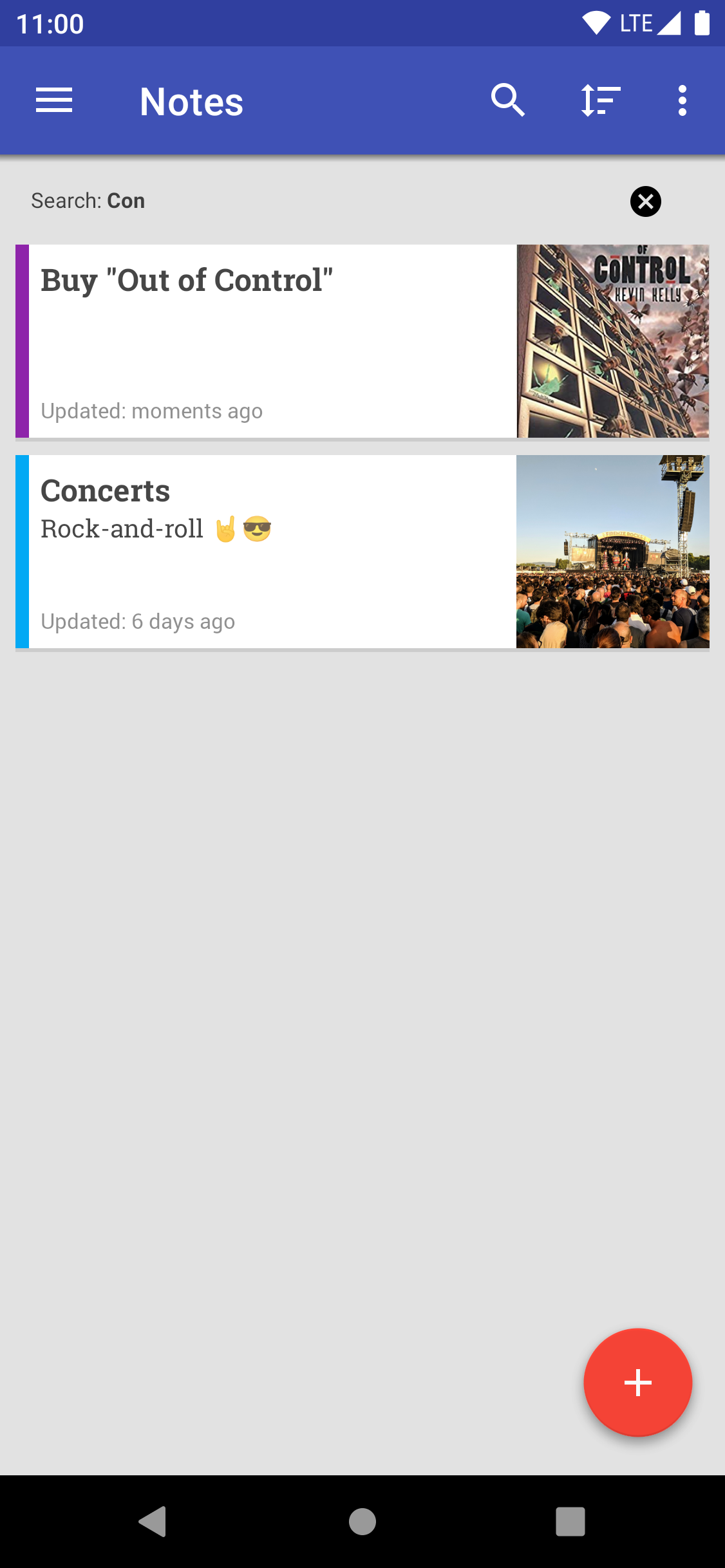Go to the home screen

pos(362,1522)
